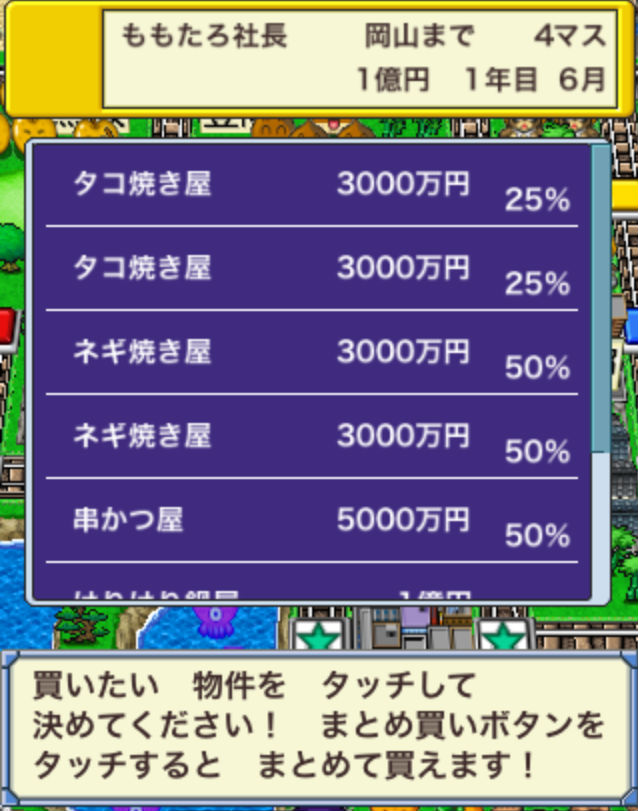
Task: Tap the property list scrollbar
Action: tap(600, 300)
